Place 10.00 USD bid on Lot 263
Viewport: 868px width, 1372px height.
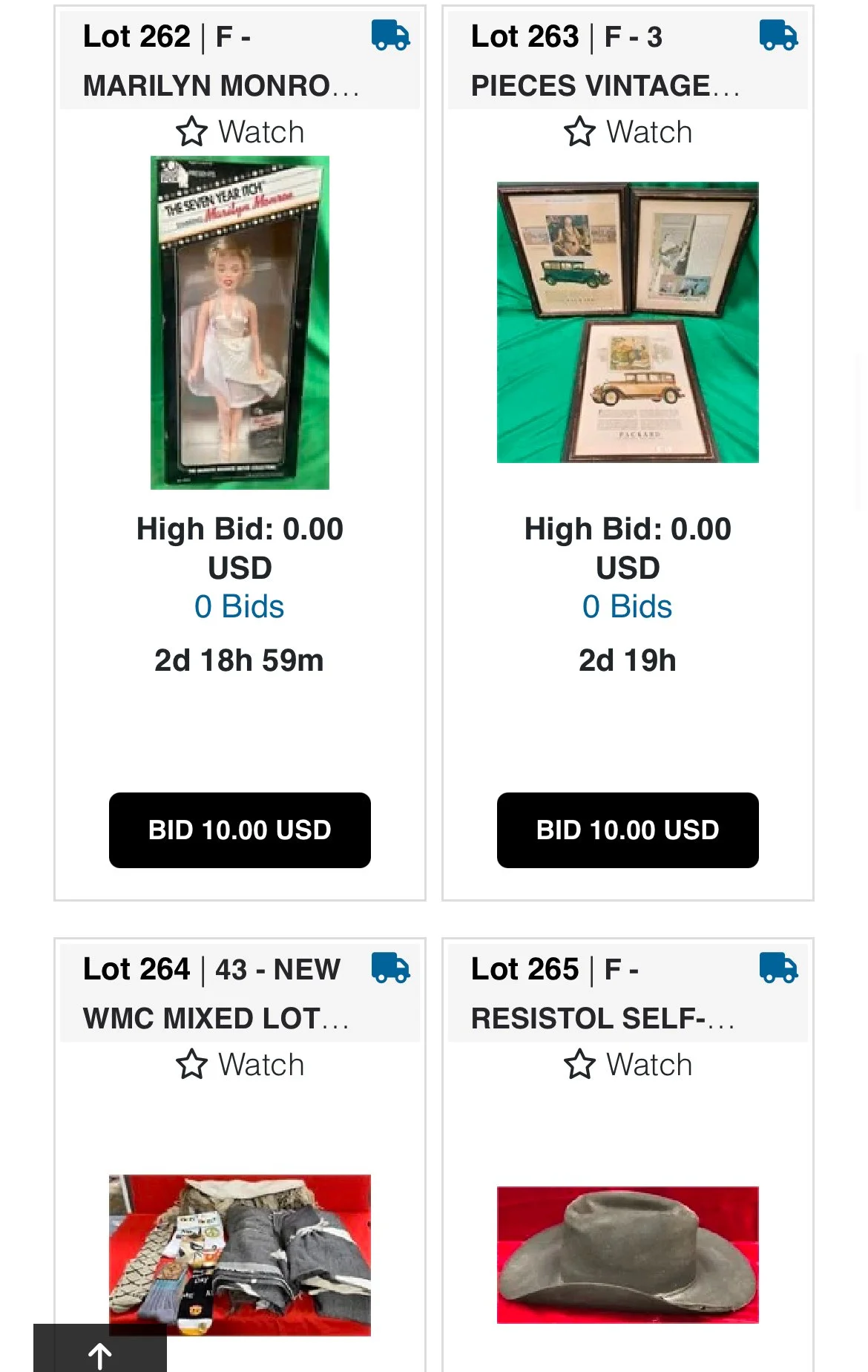(x=628, y=830)
